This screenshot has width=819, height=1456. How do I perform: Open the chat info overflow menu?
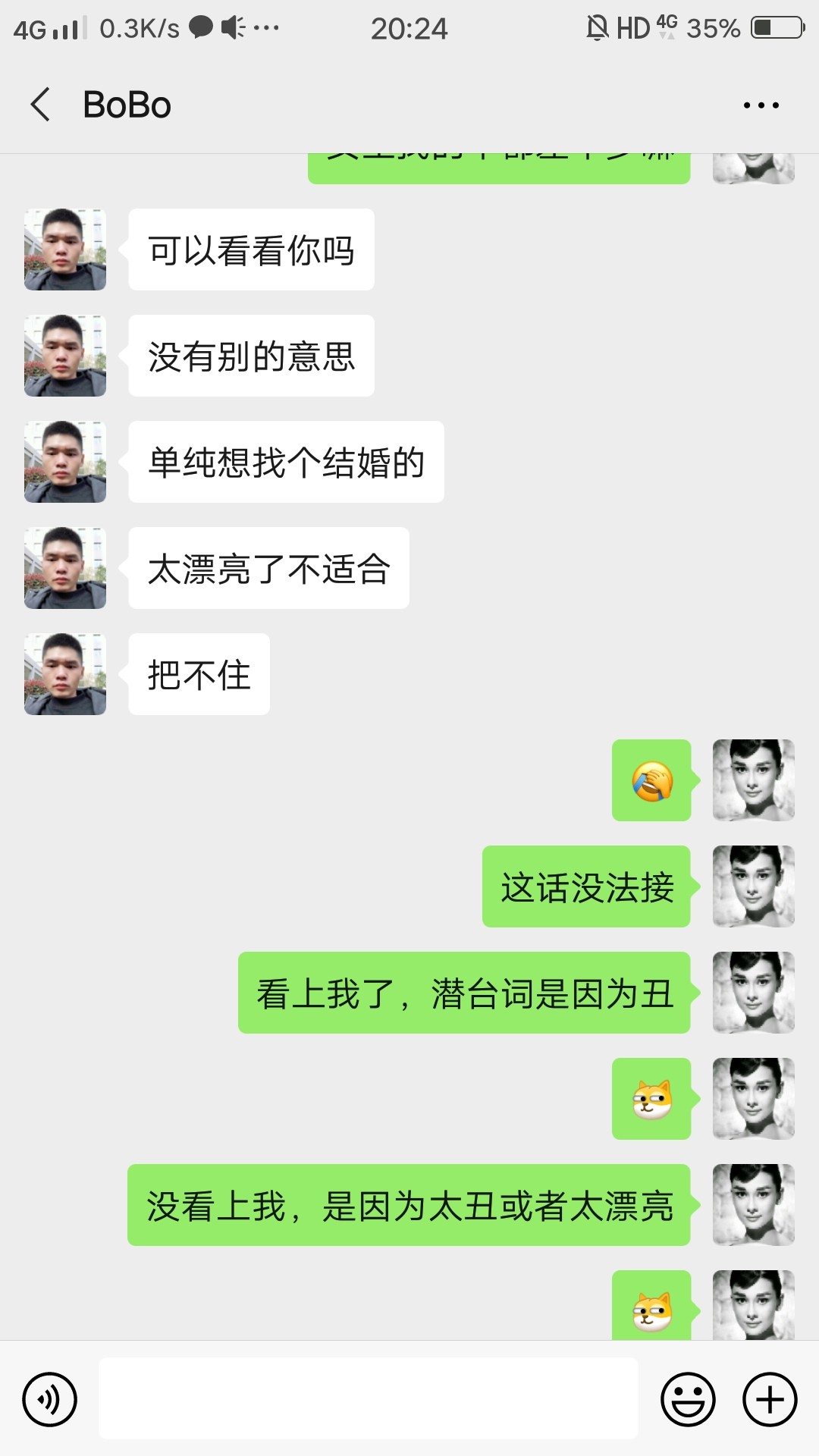click(x=761, y=105)
